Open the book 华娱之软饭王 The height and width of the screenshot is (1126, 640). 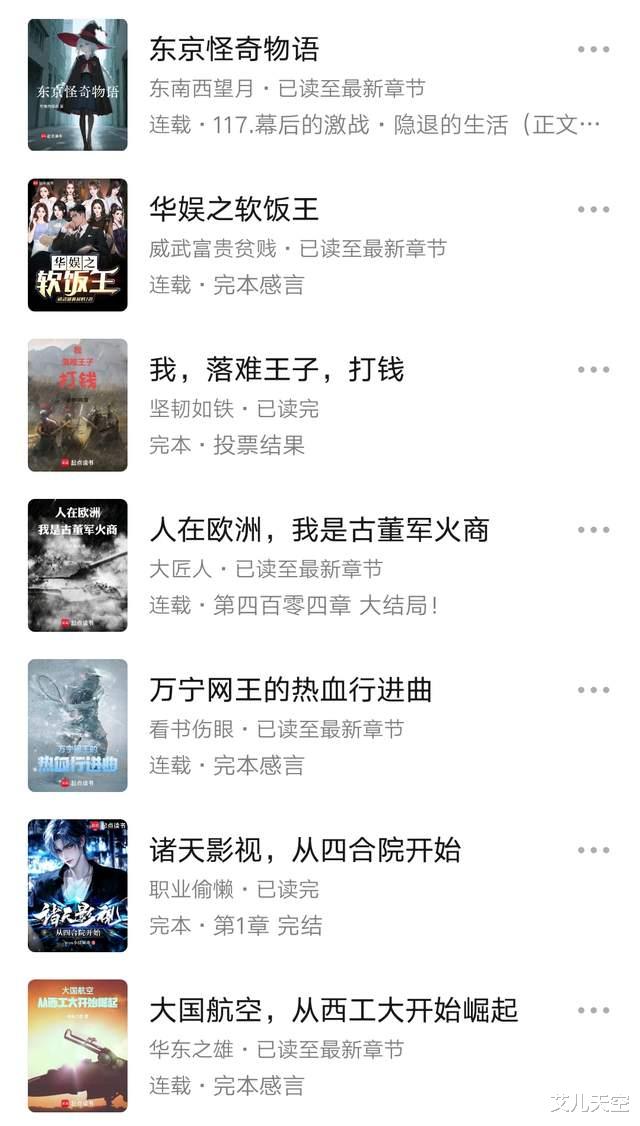pos(234,209)
